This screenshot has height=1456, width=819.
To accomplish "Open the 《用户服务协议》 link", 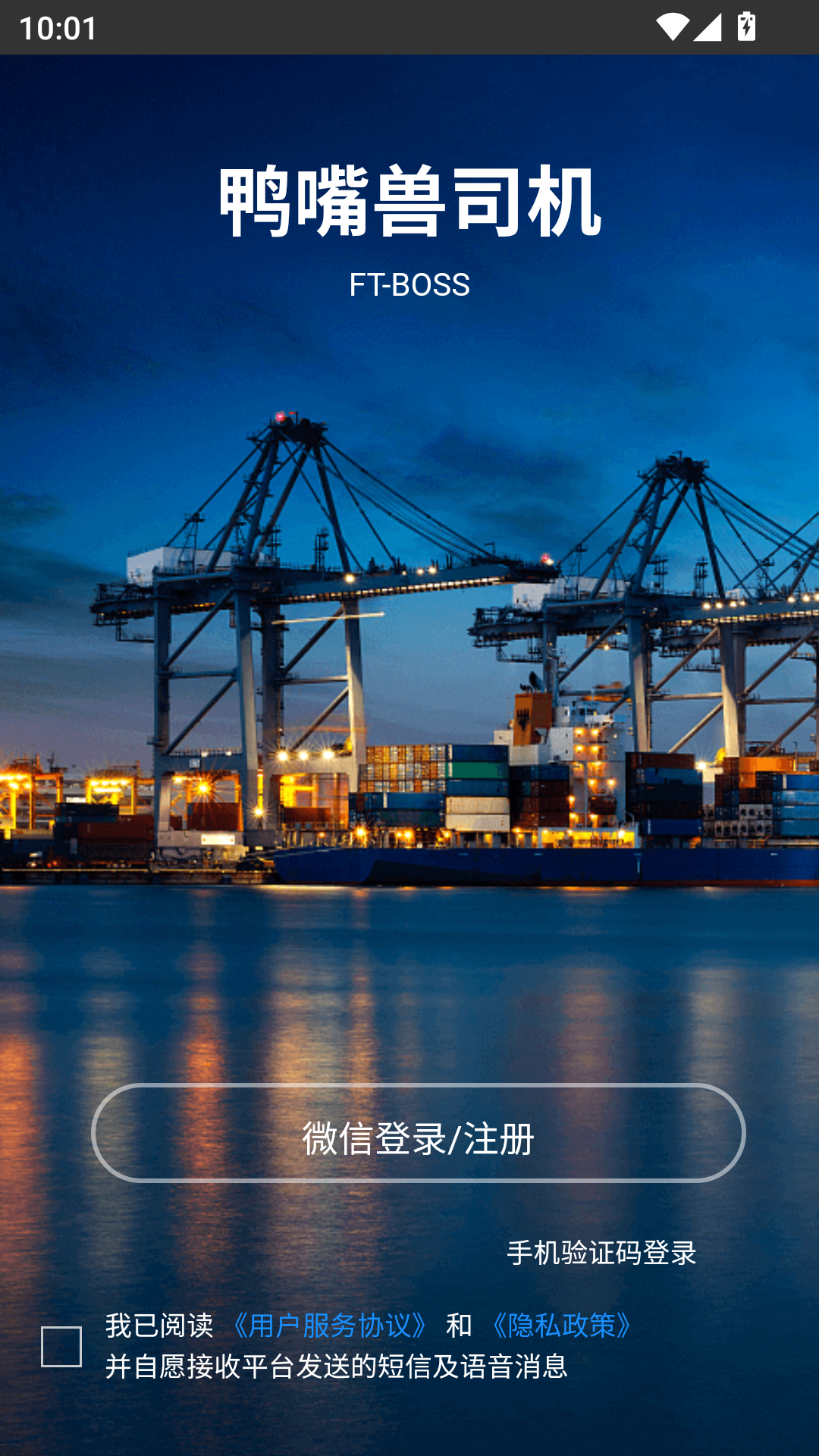I will click(x=329, y=1326).
